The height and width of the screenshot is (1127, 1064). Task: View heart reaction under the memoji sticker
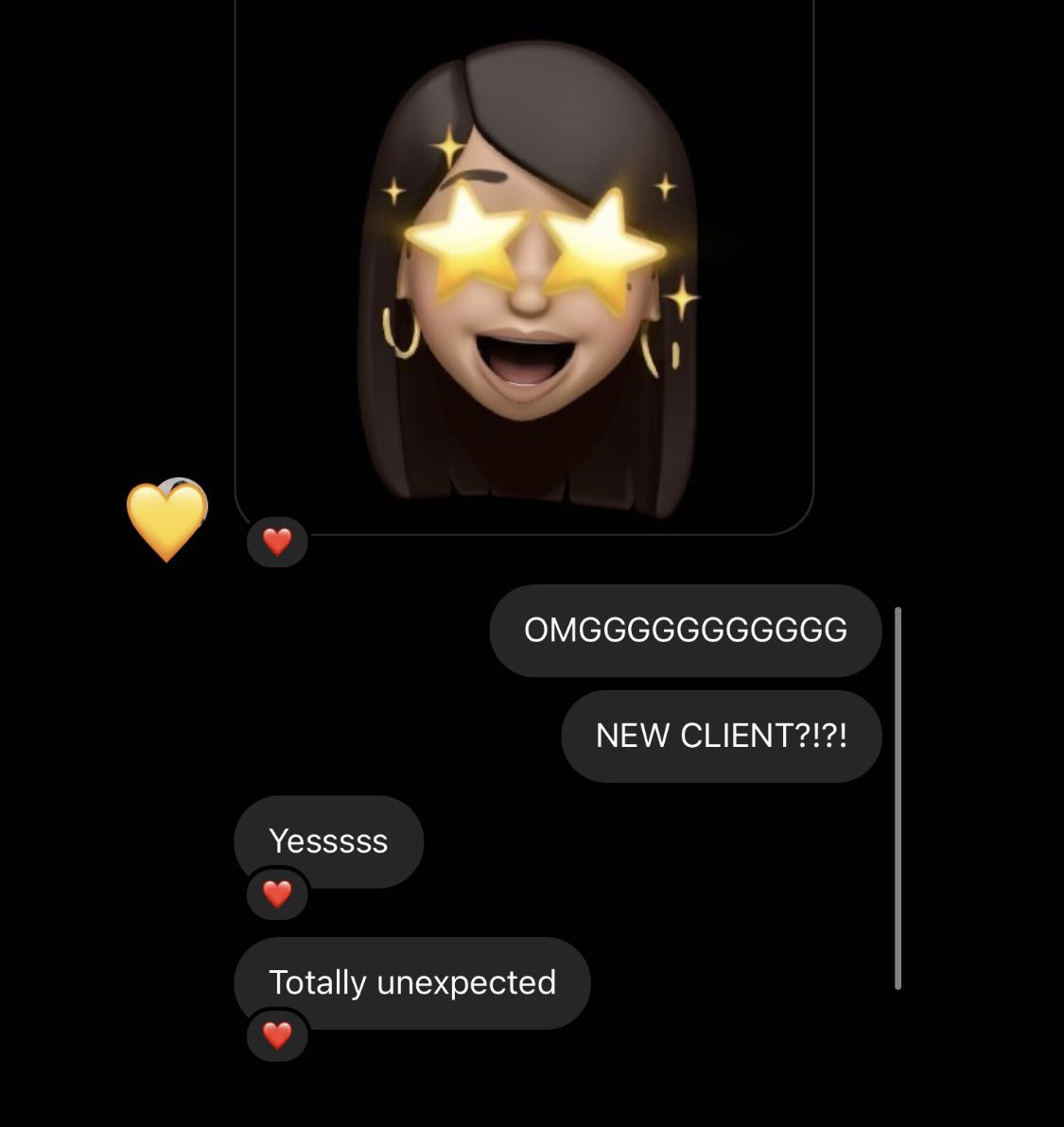click(277, 542)
